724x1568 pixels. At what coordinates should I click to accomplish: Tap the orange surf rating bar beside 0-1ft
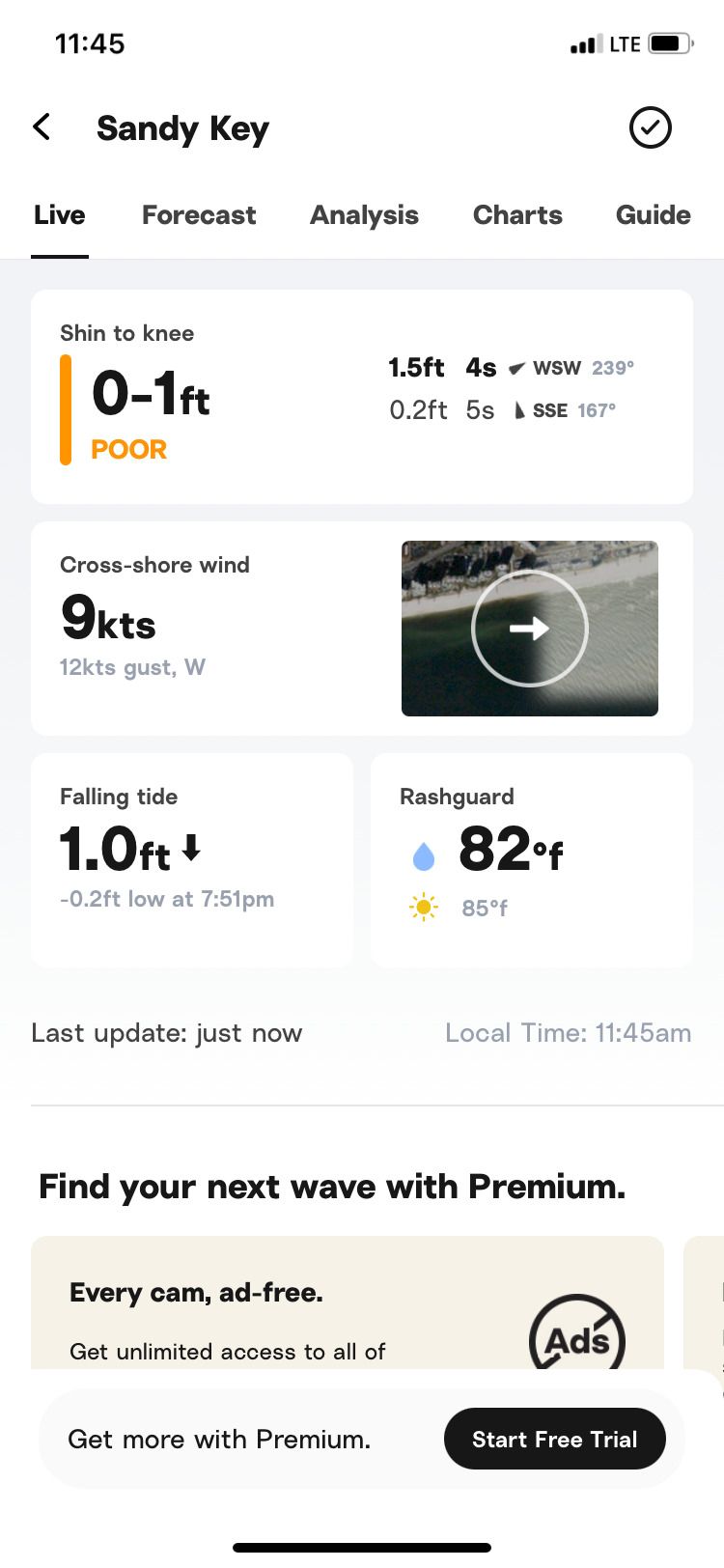[x=65, y=406]
